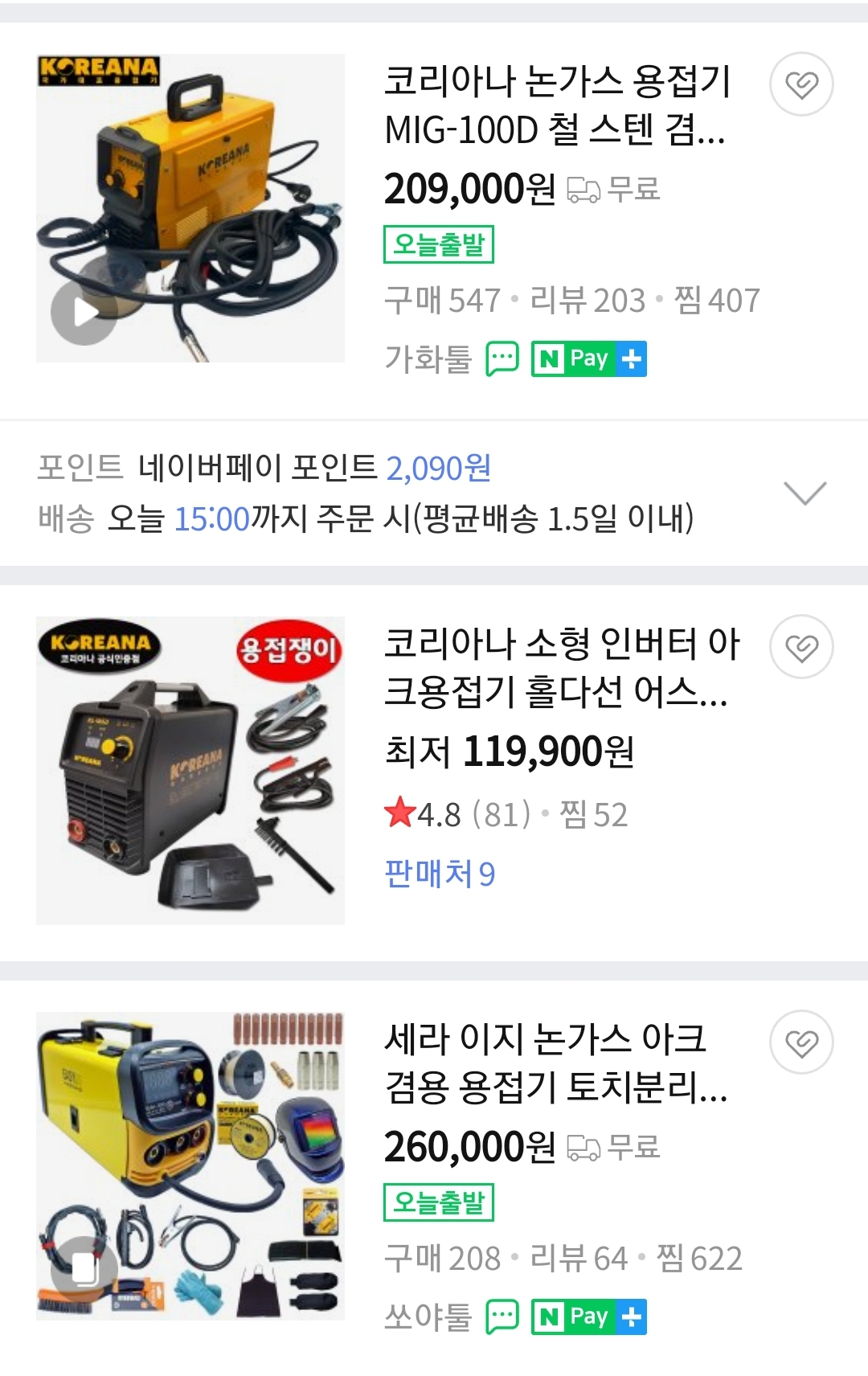This screenshot has height=1376, width=868.
Task: View the 판매처 9 sellers list
Action: coord(440,874)
